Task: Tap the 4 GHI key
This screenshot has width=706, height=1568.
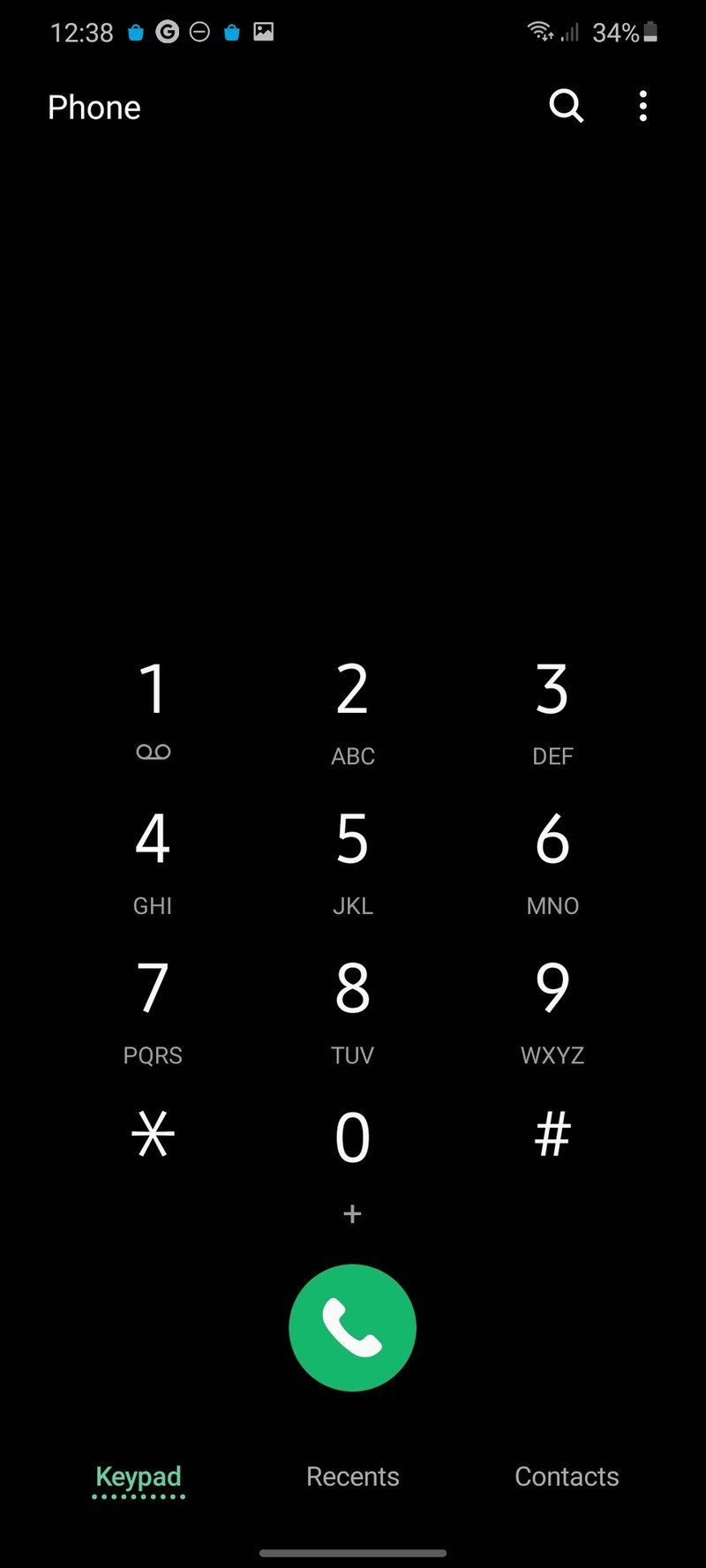Action: [x=153, y=856]
